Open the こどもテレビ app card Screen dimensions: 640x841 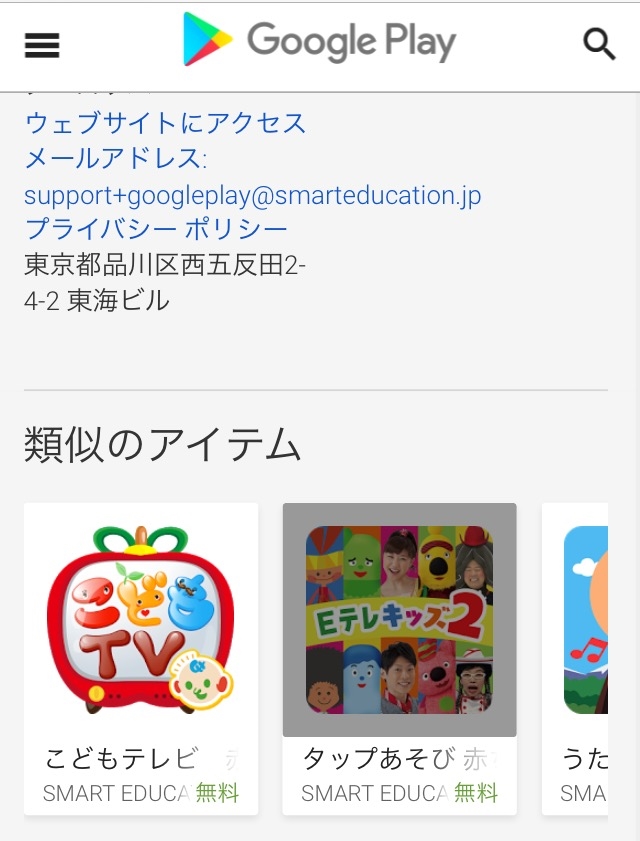click(x=141, y=657)
